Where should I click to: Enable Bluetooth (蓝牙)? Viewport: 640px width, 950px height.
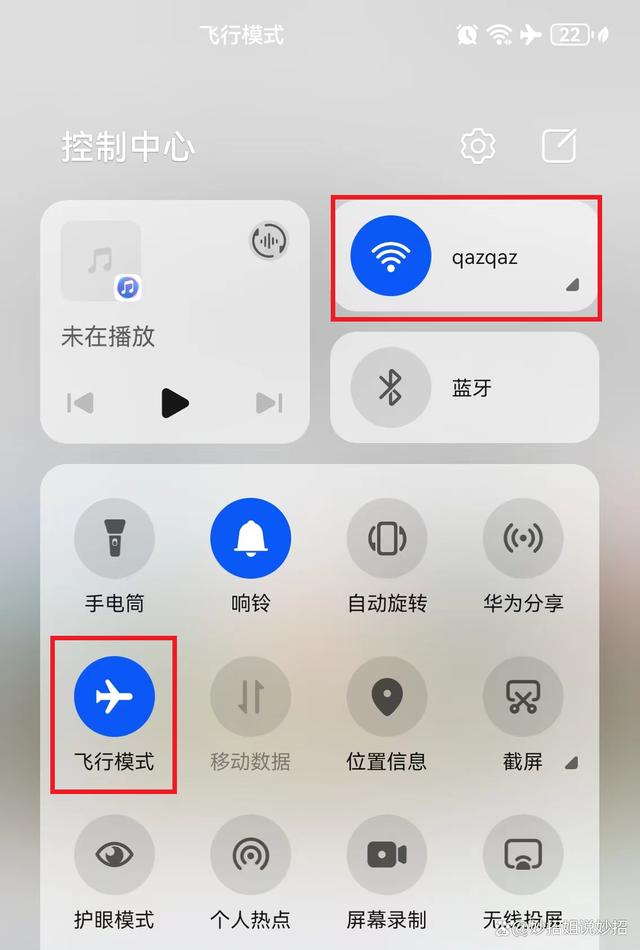pyautogui.click(x=390, y=387)
